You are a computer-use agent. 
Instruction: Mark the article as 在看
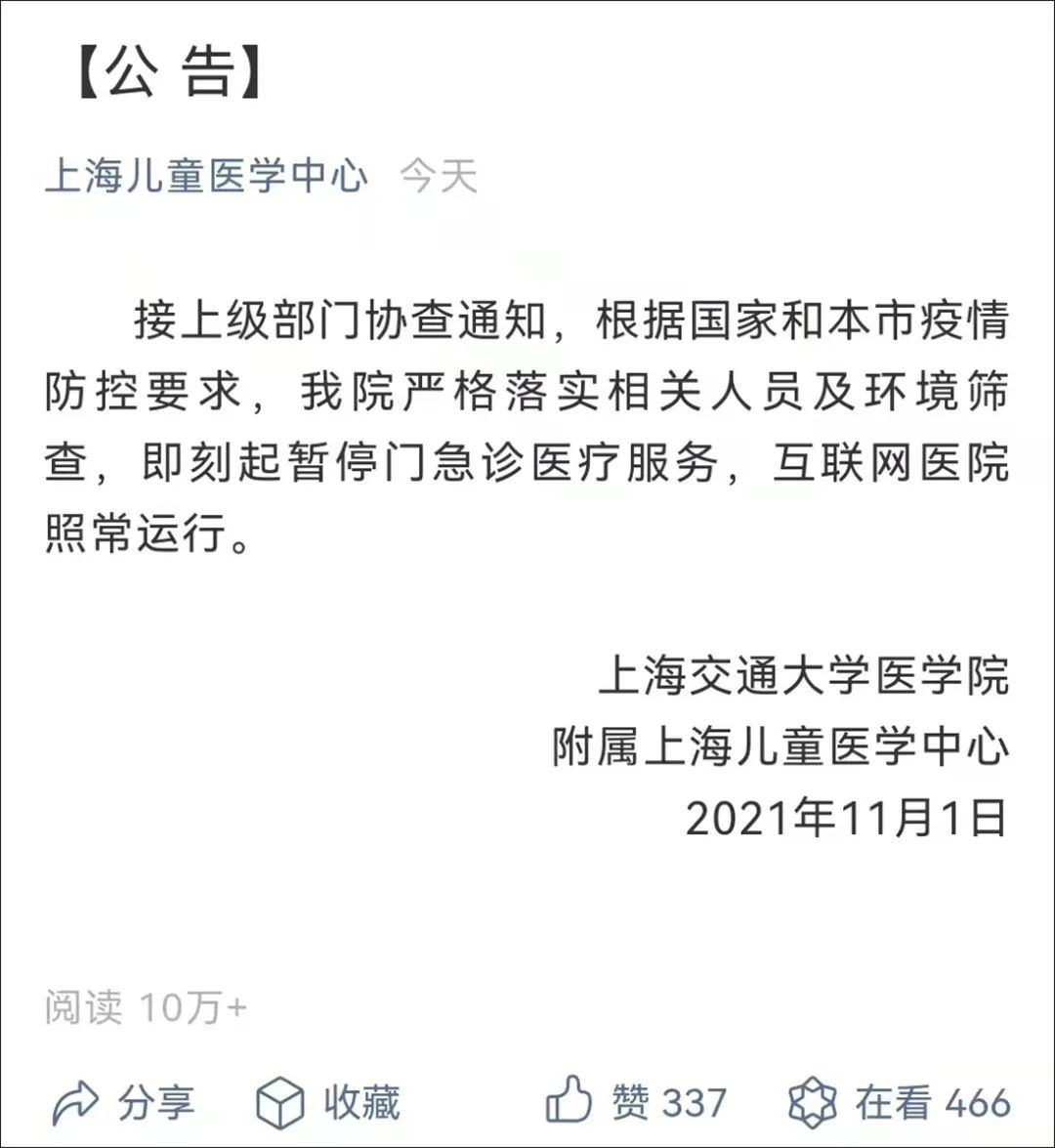click(x=899, y=1103)
